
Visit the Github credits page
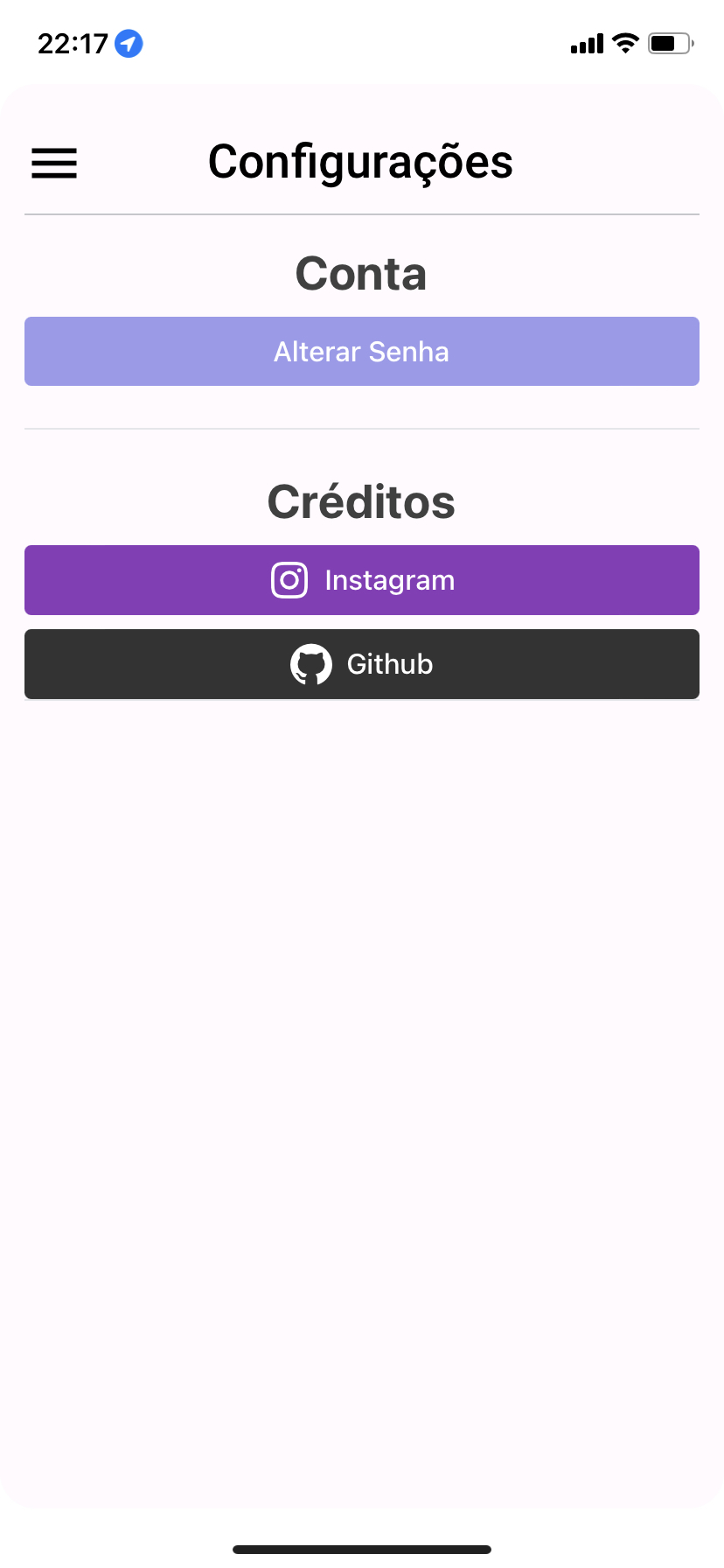362,664
